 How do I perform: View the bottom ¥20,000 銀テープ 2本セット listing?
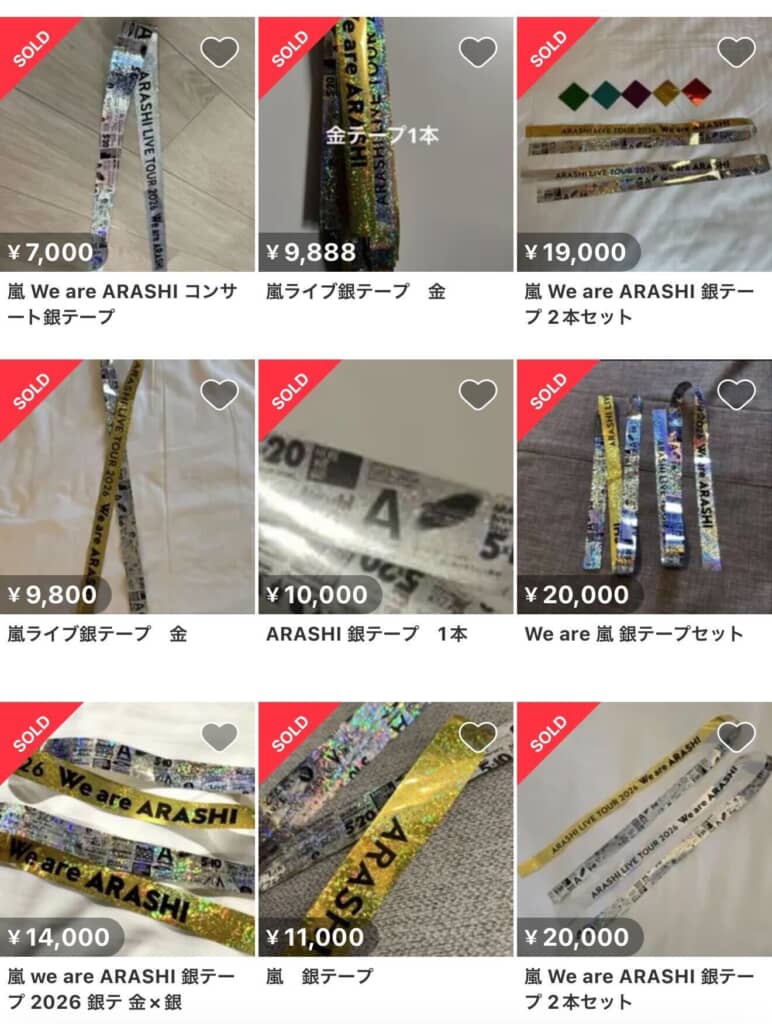(x=643, y=830)
